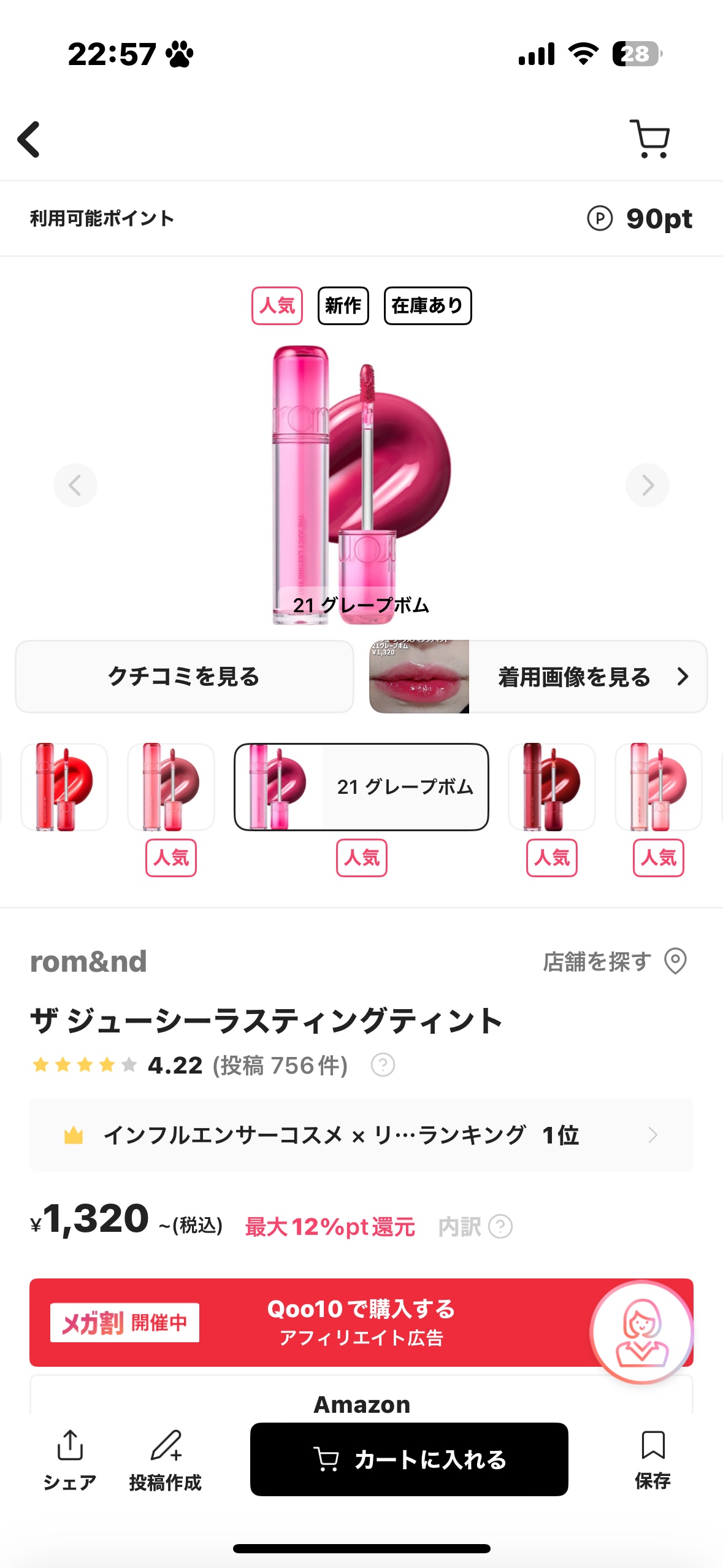Tap the クチコミを見る button
Viewport: 723px width, 1568px height.
[x=184, y=677]
